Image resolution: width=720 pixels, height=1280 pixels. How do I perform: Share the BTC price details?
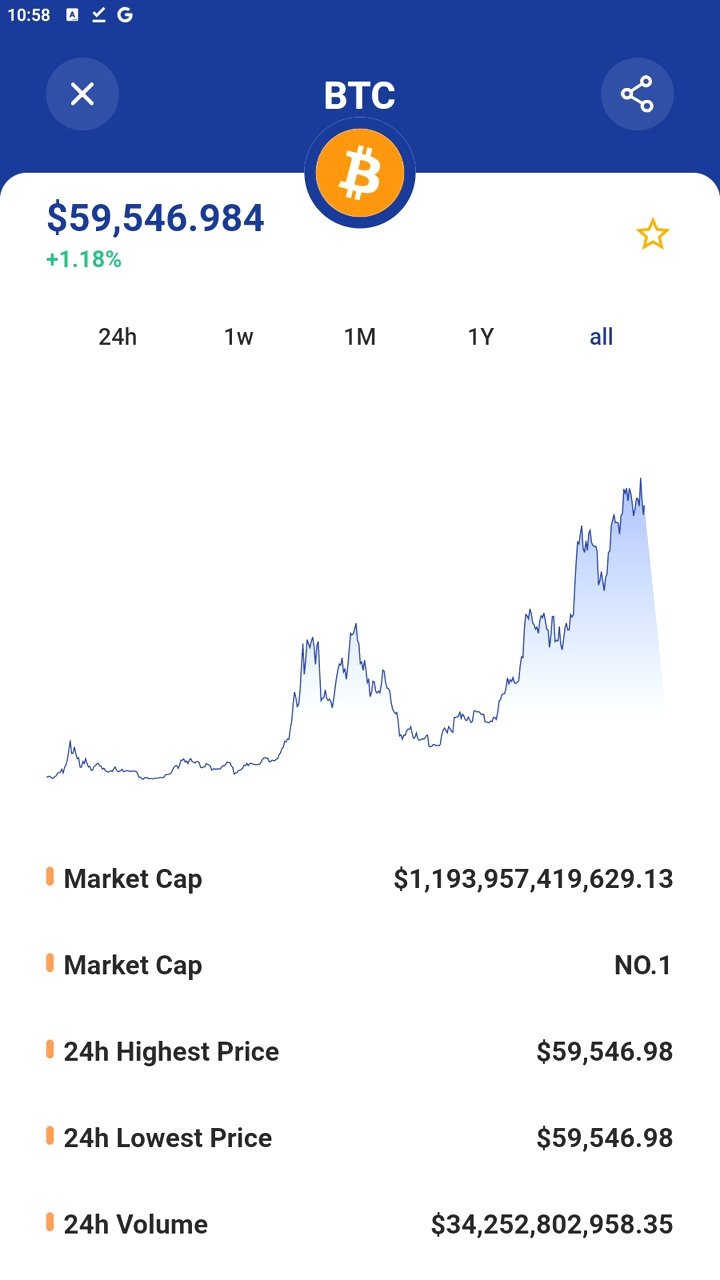click(637, 95)
